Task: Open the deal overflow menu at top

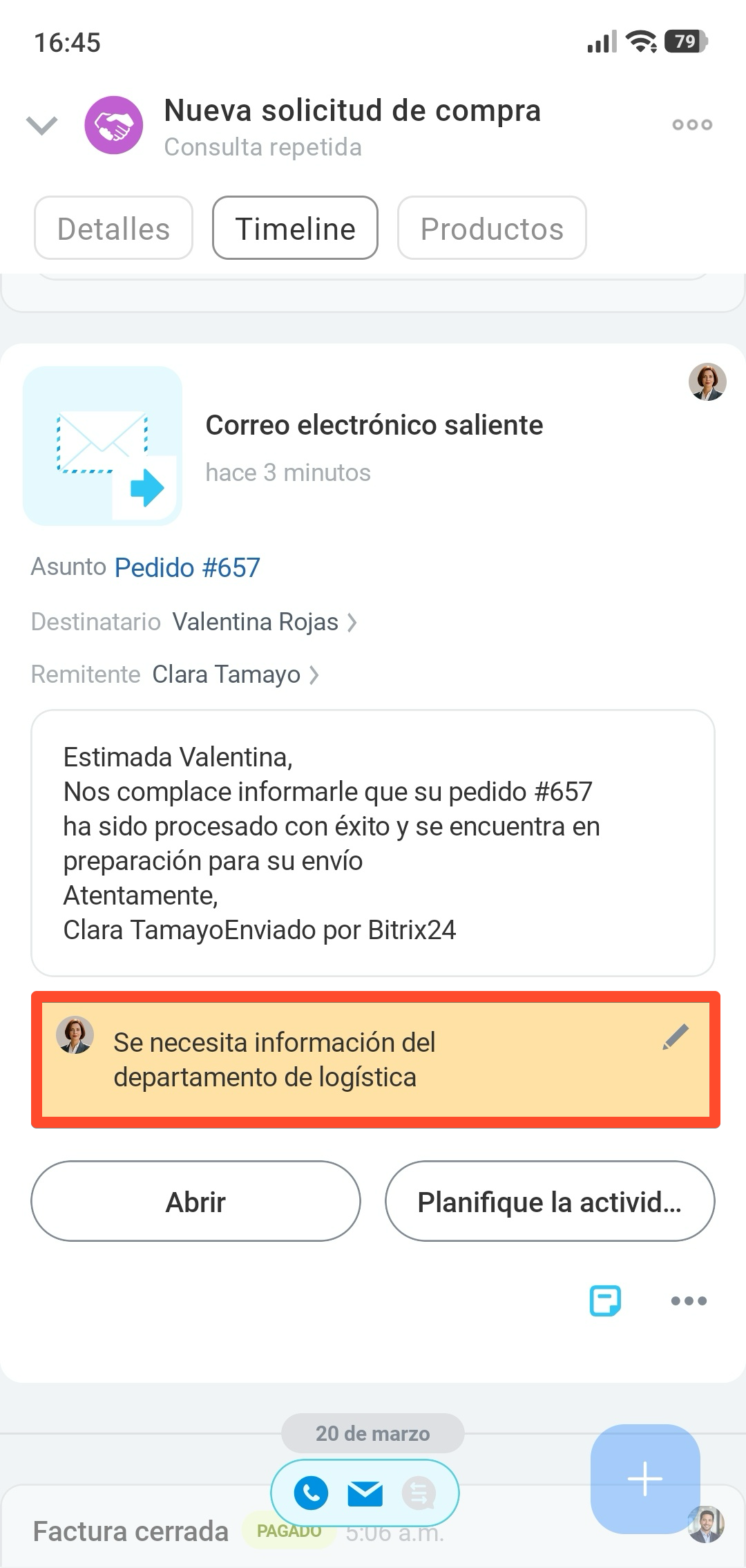Action: [x=691, y=125]
